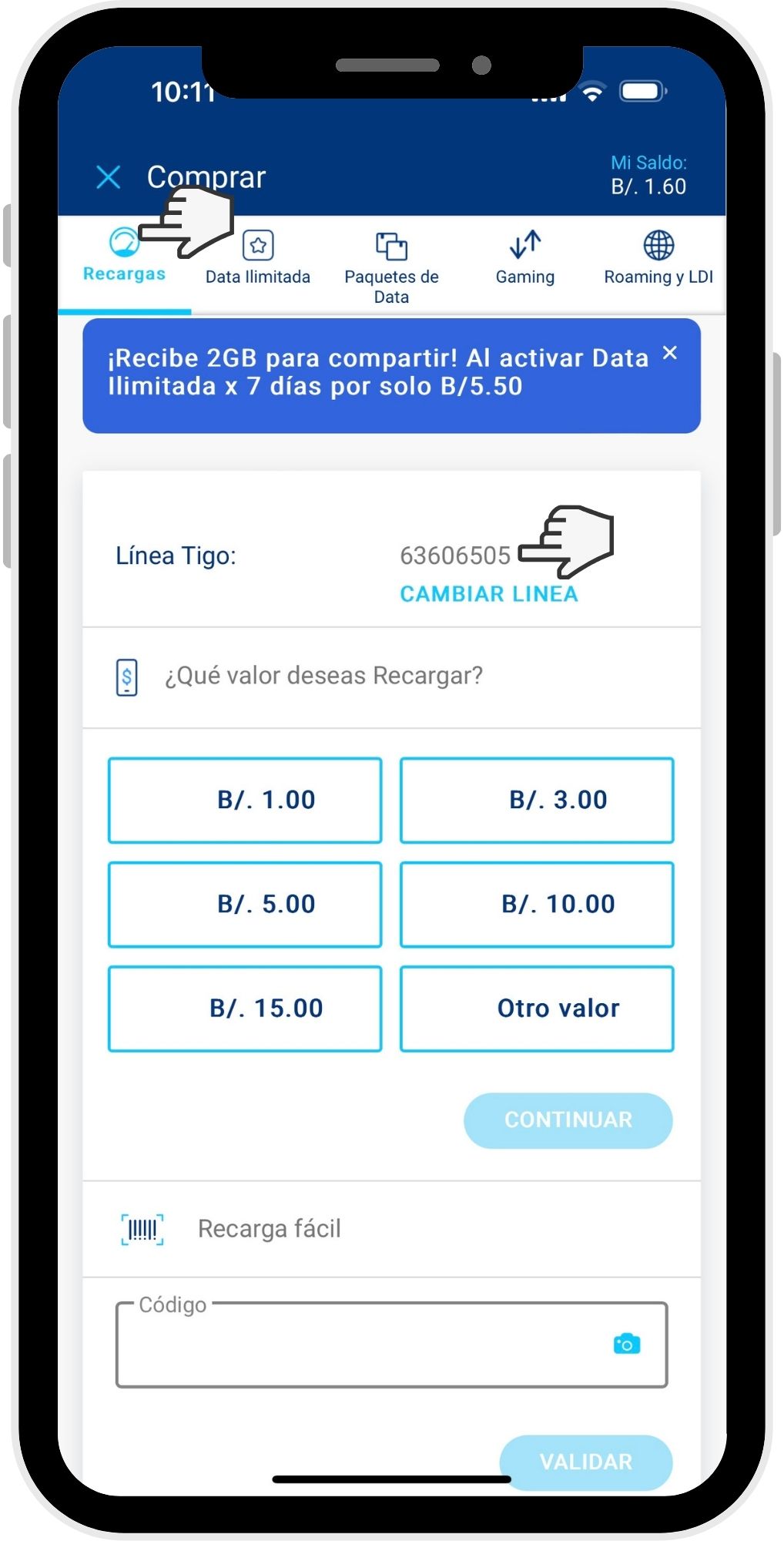This screenshot has width=784, height=1541.
Task: Select the B/. 1.00 recharge amount
Action: 245,800
